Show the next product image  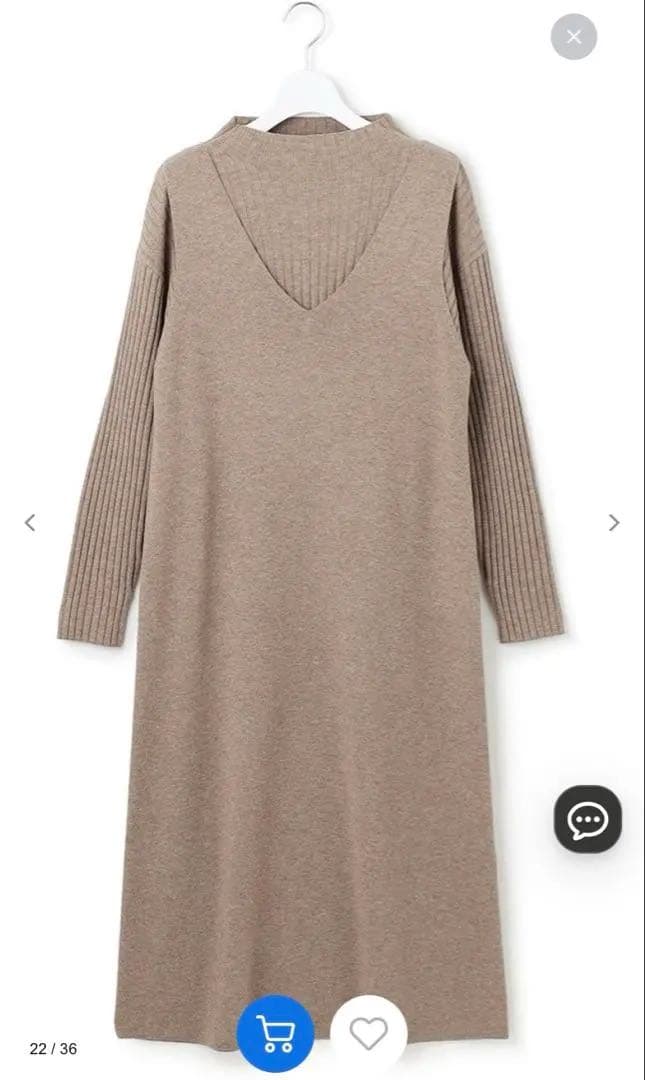pos(614,522)
